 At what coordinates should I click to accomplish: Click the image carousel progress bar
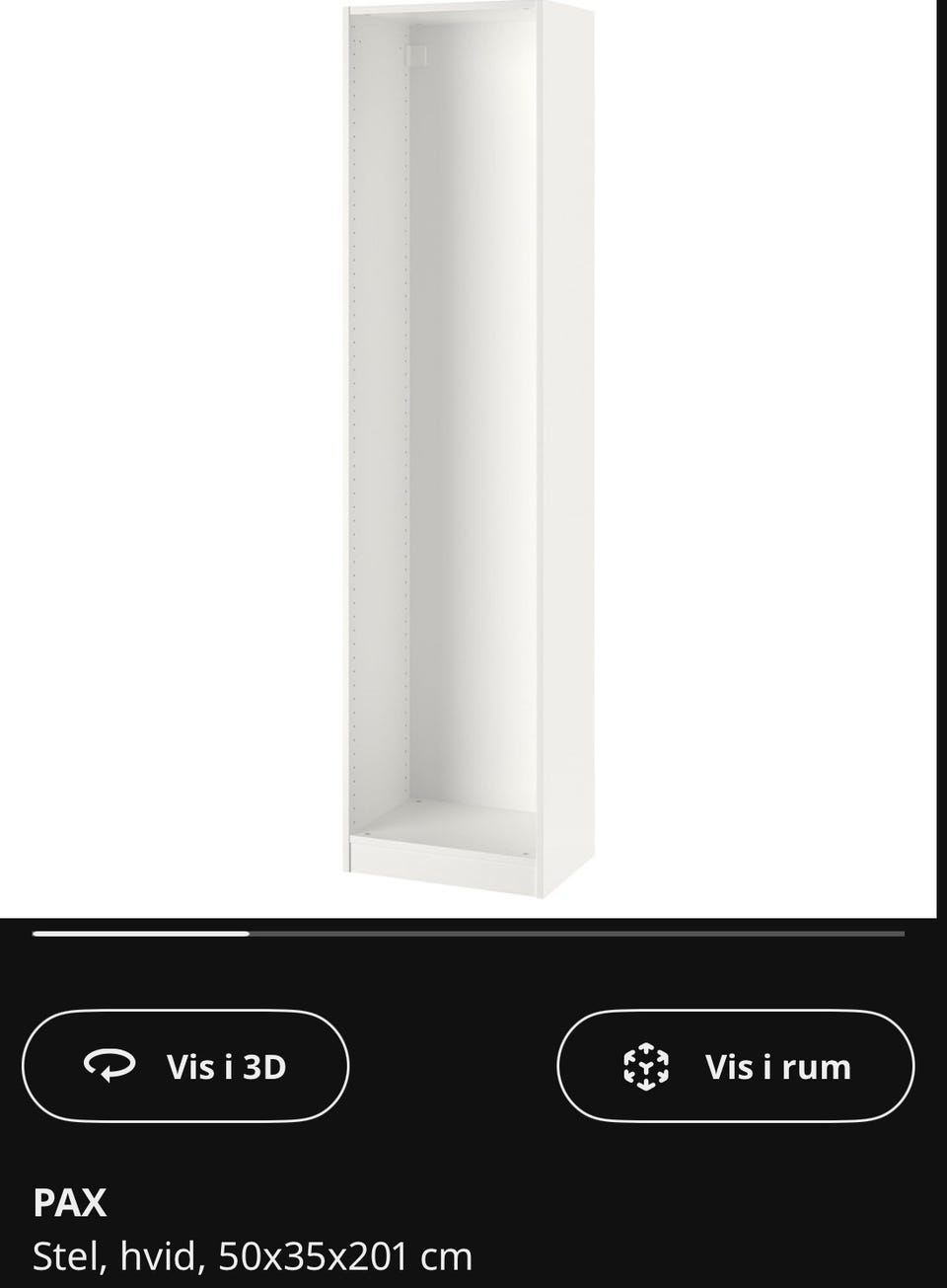pos(469,933)
